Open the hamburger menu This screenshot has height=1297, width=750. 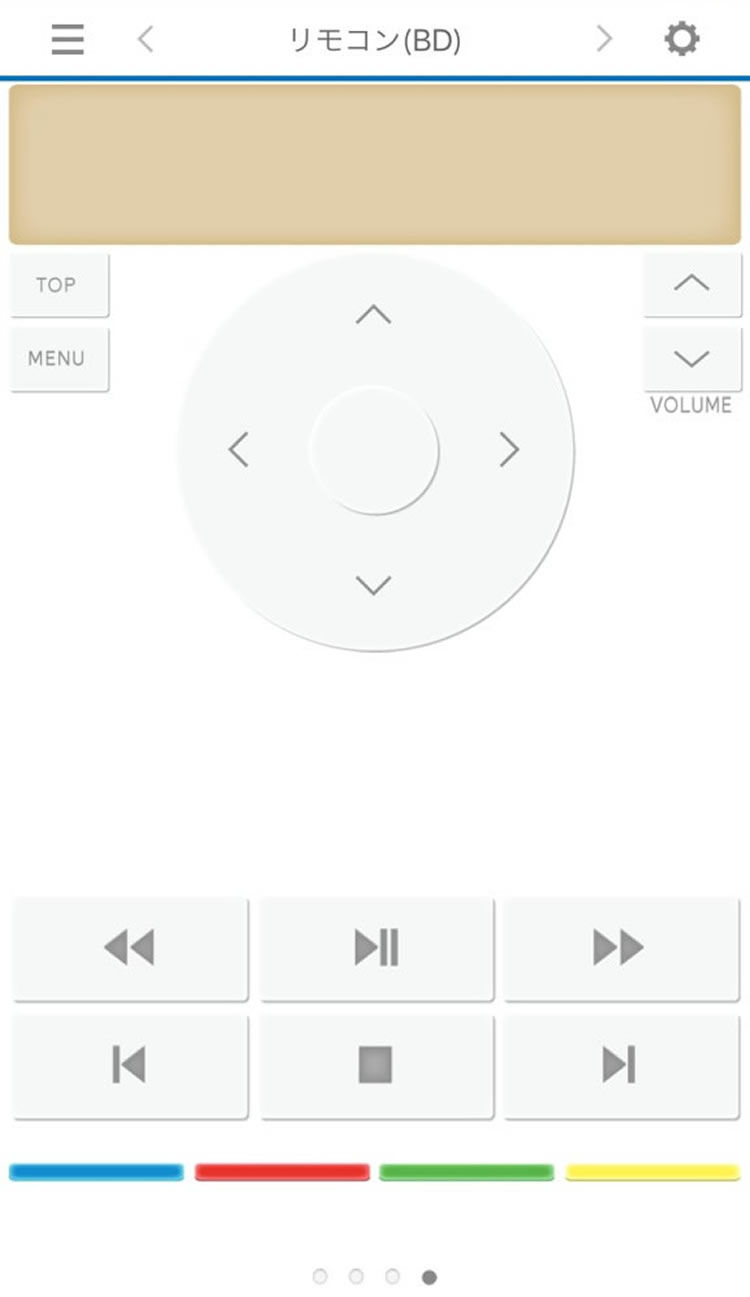point(68,40)
